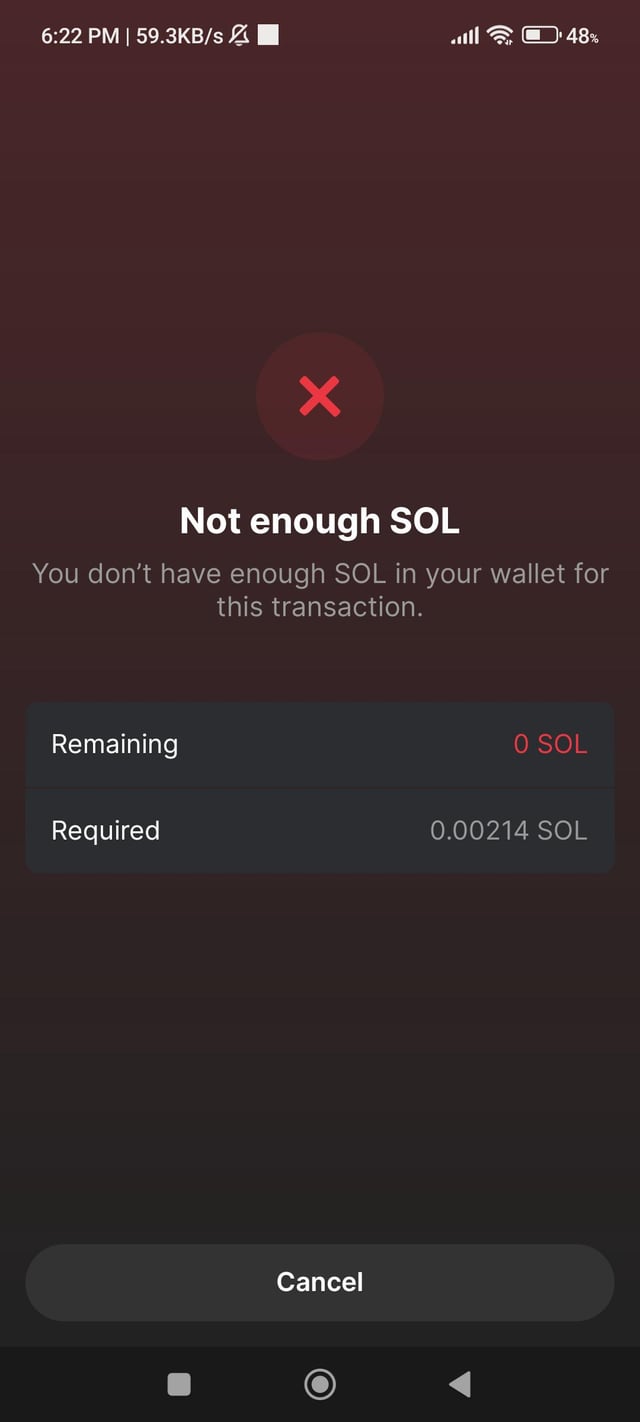Open the recent apps view
Viewport: 640px width, 1422px height.
179,1384
